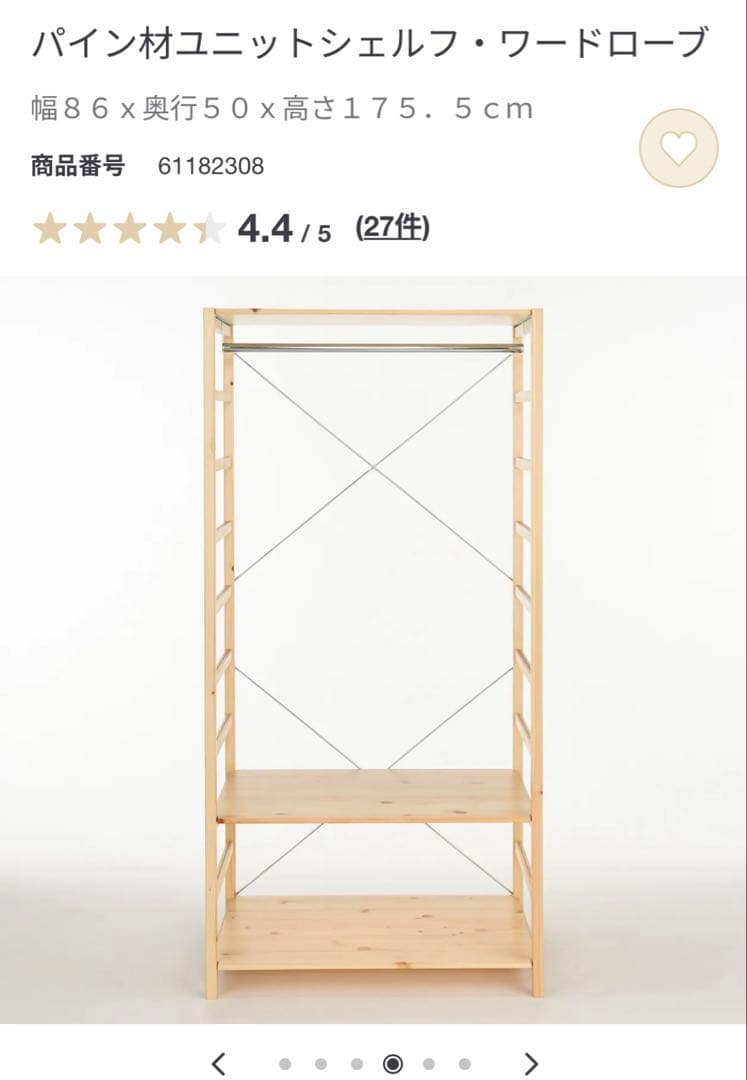Show the previous product photo
Viewport: 747px width, 1080px height.
pos(219,1063)
